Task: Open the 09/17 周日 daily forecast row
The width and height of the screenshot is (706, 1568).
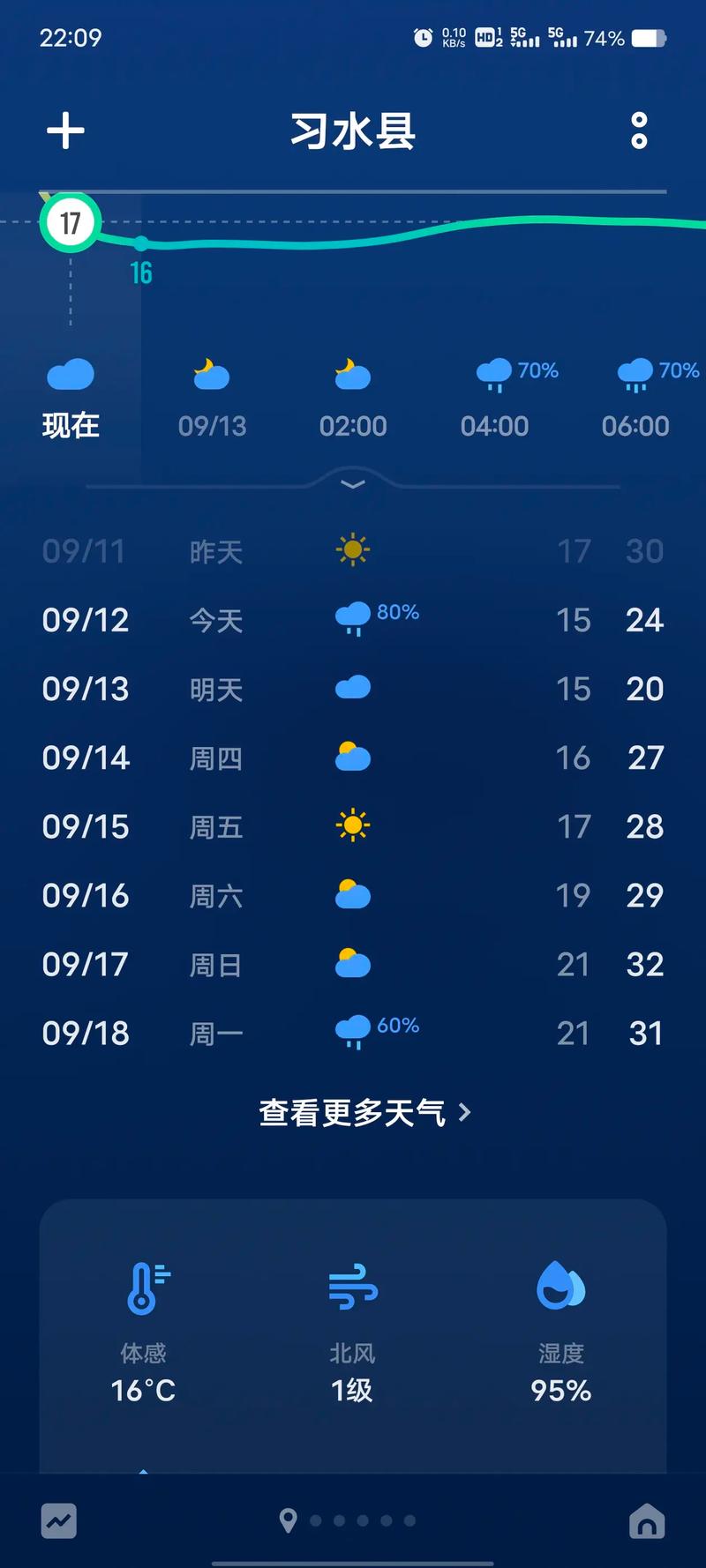Action: [353, 964]
